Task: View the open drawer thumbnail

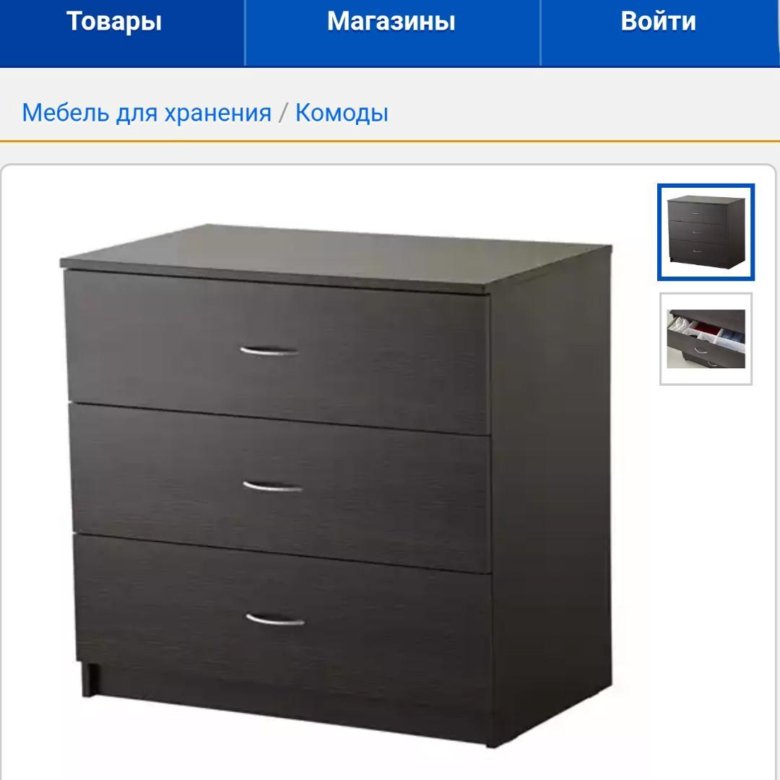Action: coord(706,339)
